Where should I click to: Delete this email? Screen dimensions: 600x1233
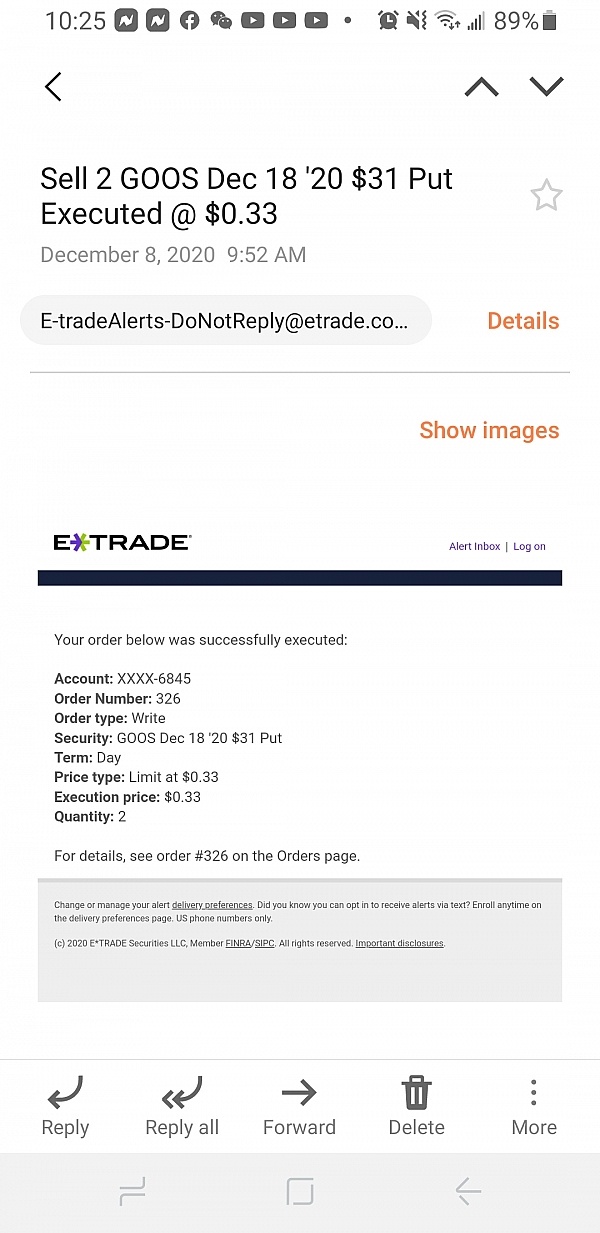(x=416, y=1106)
